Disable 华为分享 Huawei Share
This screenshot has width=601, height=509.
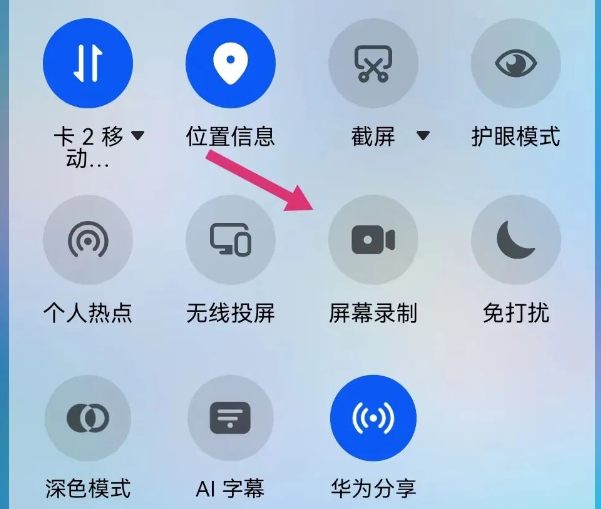373,417
